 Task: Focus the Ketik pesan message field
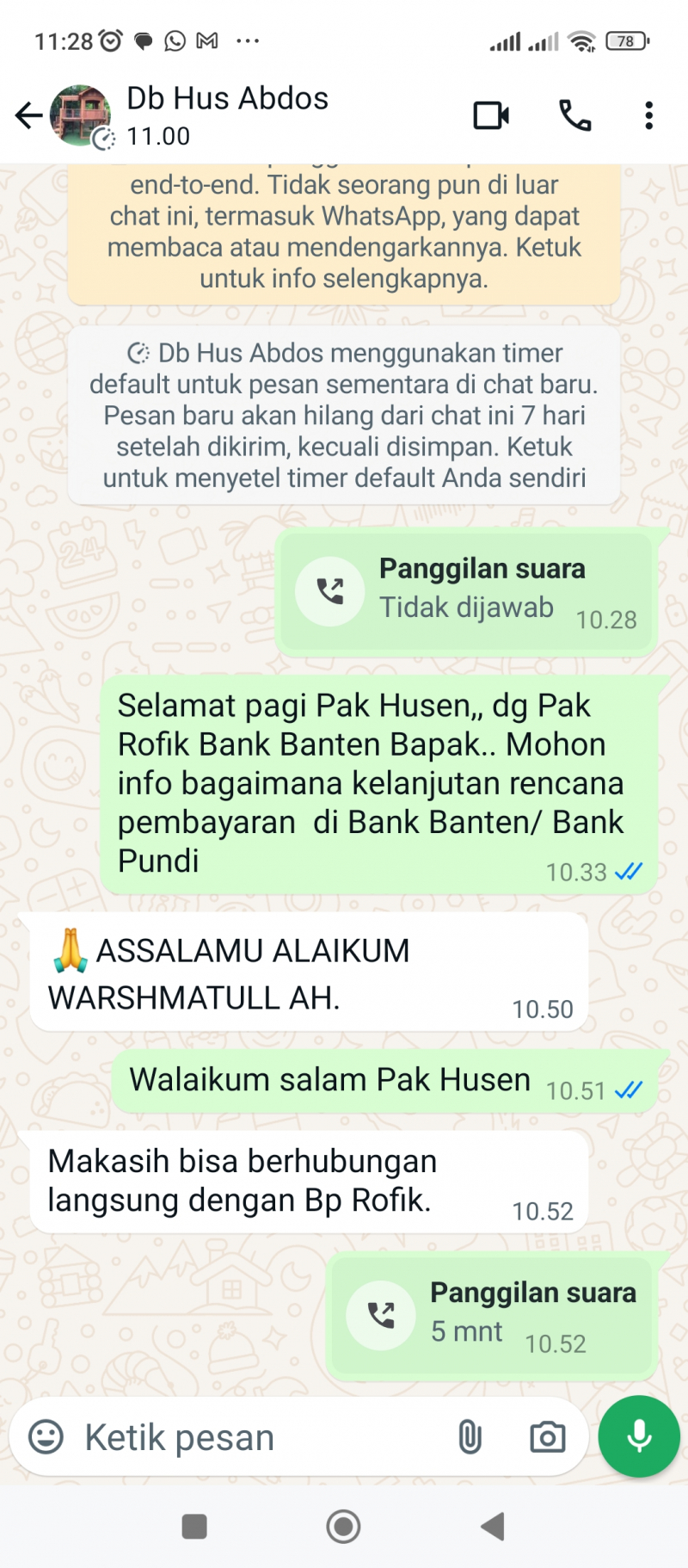click(x=258, y=1437)
